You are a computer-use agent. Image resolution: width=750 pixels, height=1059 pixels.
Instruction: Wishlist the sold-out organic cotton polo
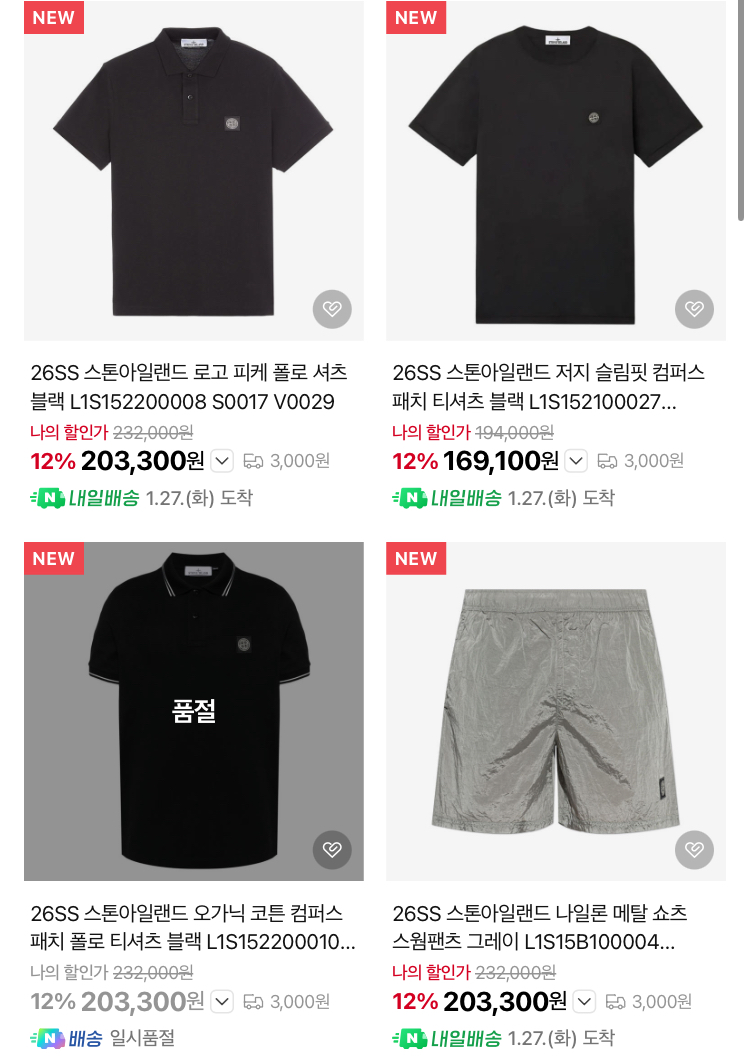[x=332, y=850]
